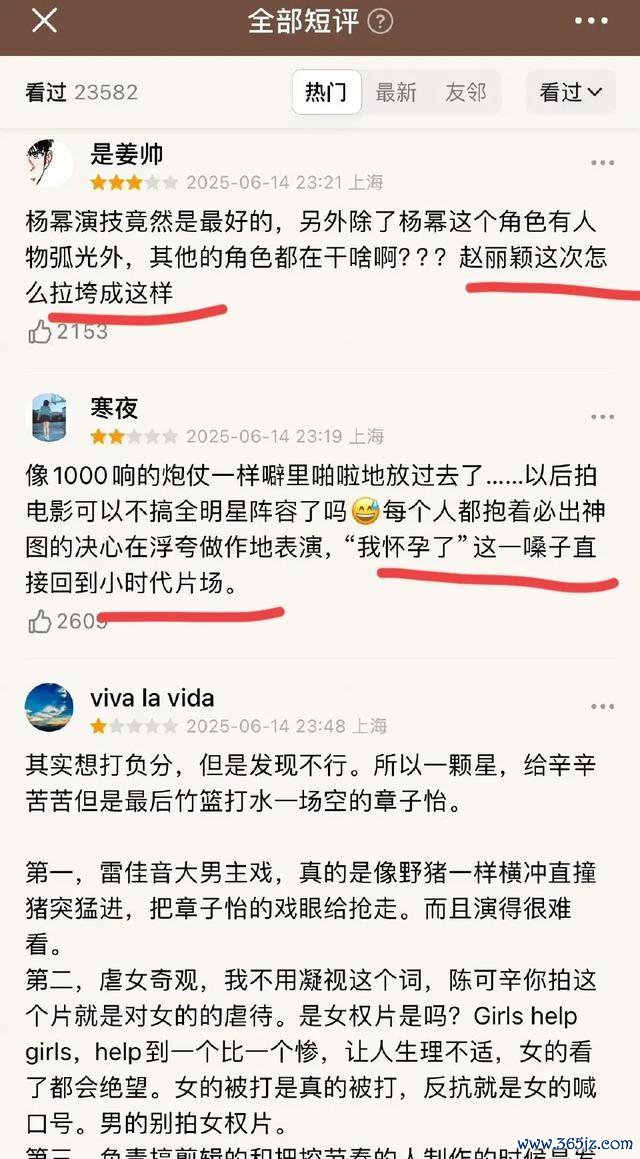The height and width of the screenshot is (1159, 640).
Task: Close the all short reviews page
Action: (44, 21)
